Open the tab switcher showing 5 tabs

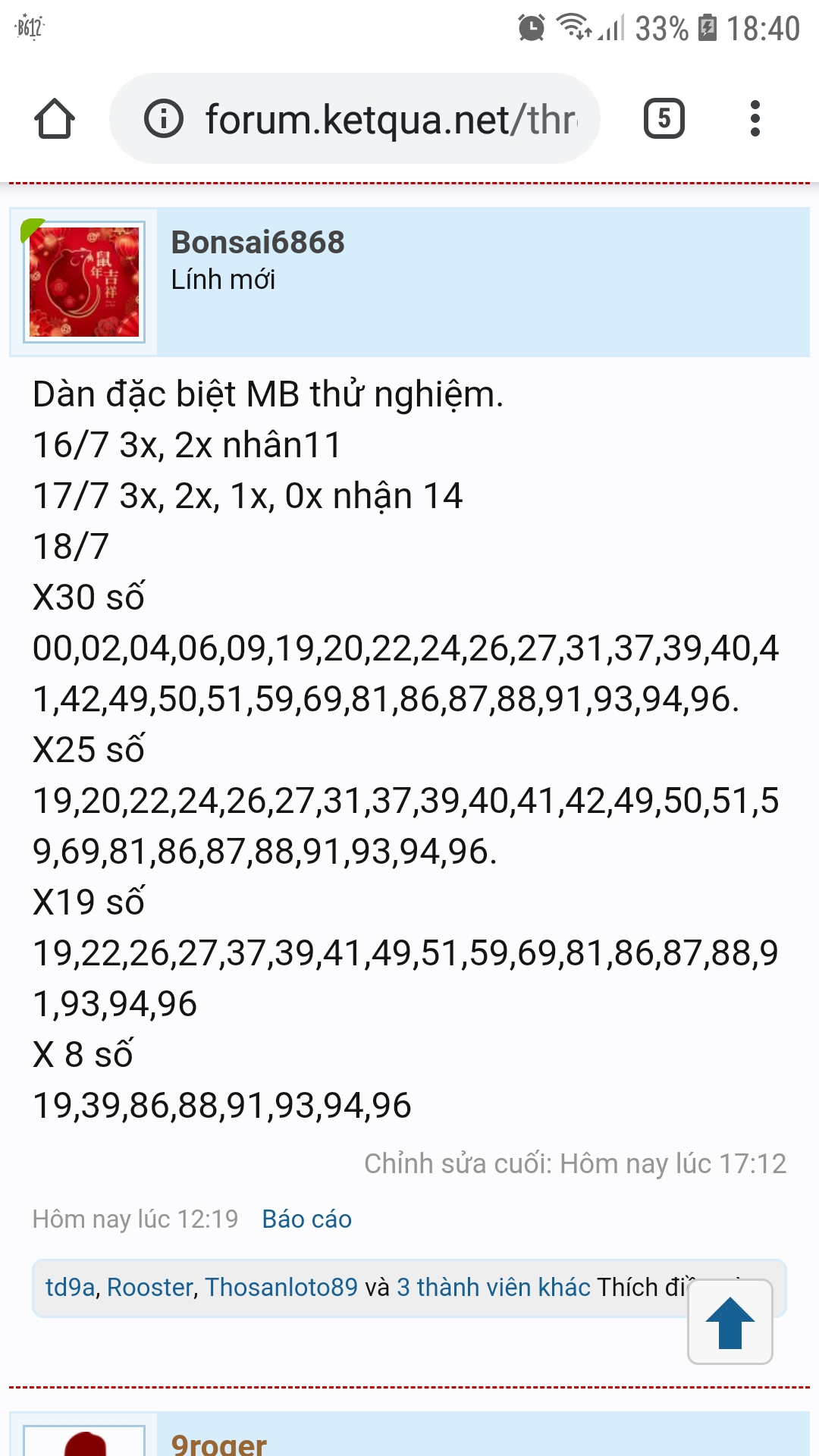pos(664,118)
